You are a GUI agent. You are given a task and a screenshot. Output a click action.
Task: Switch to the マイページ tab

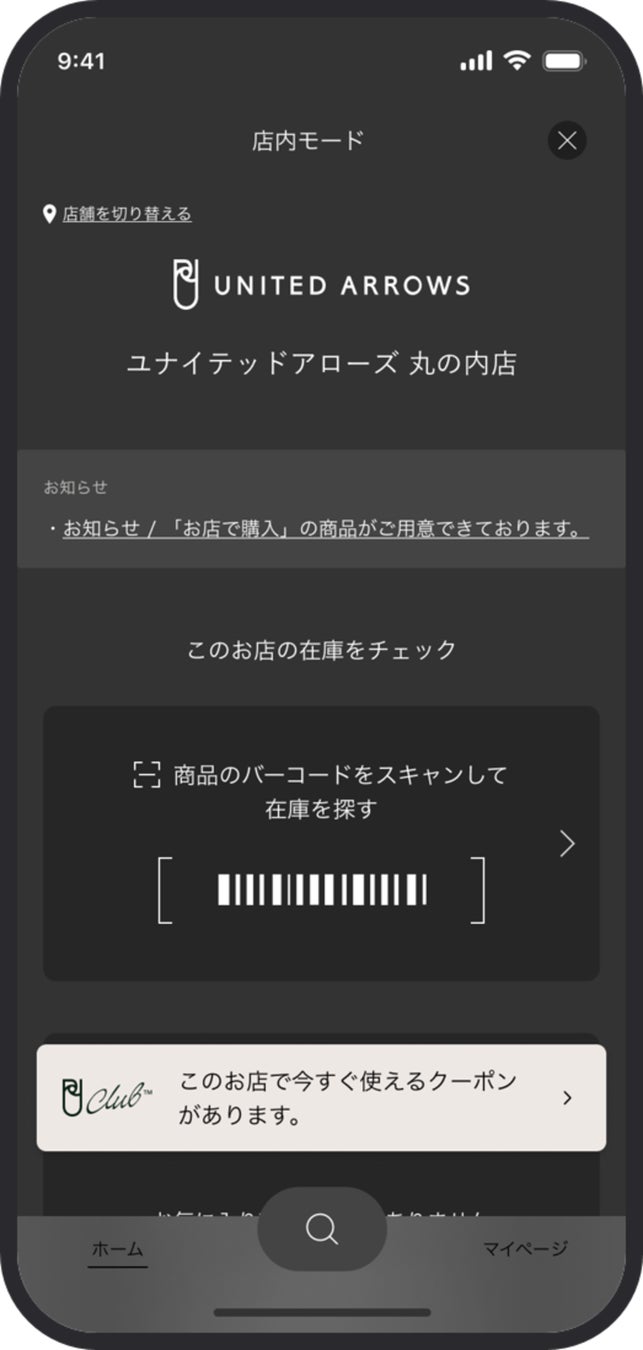[x=525, y=1248]
